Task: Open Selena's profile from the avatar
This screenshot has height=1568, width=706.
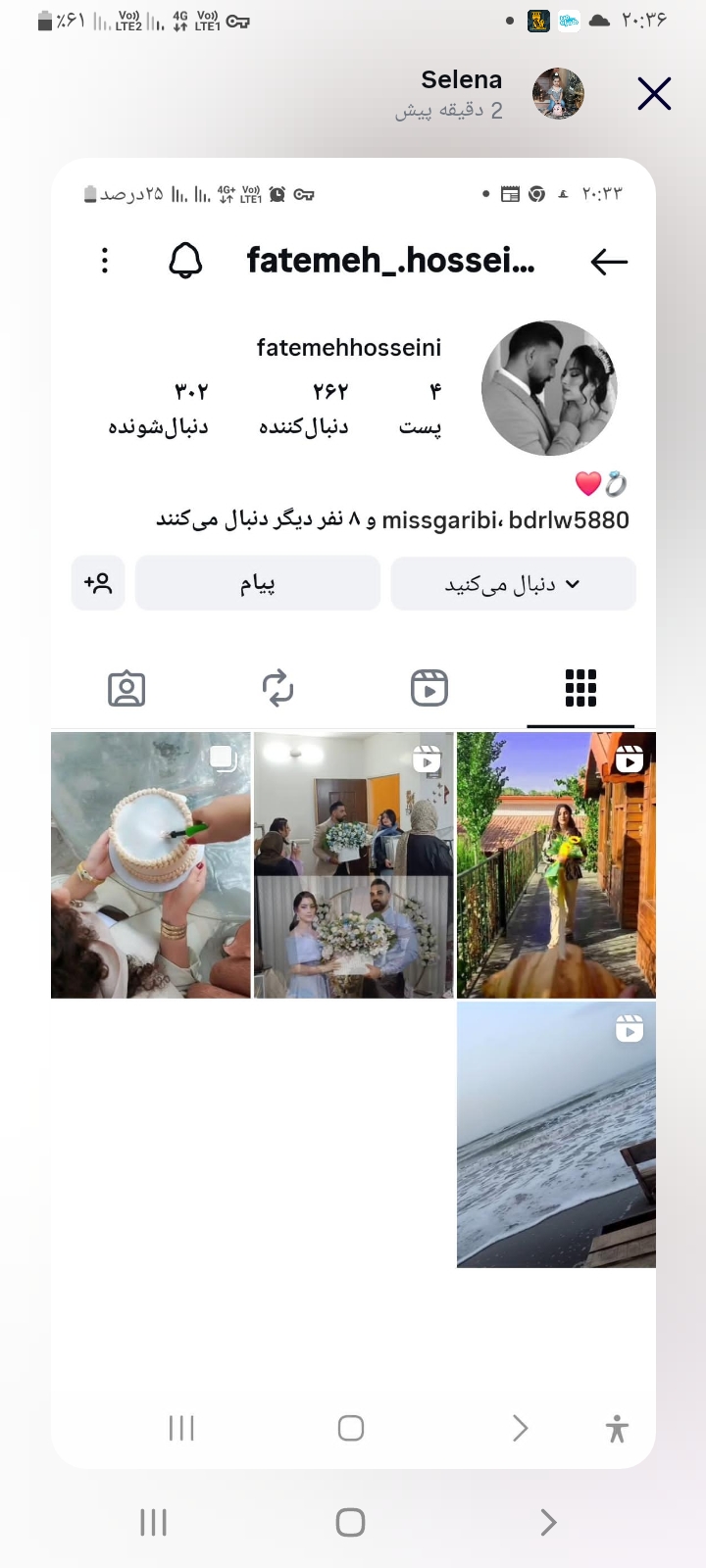Action: [x=558, y=94]
